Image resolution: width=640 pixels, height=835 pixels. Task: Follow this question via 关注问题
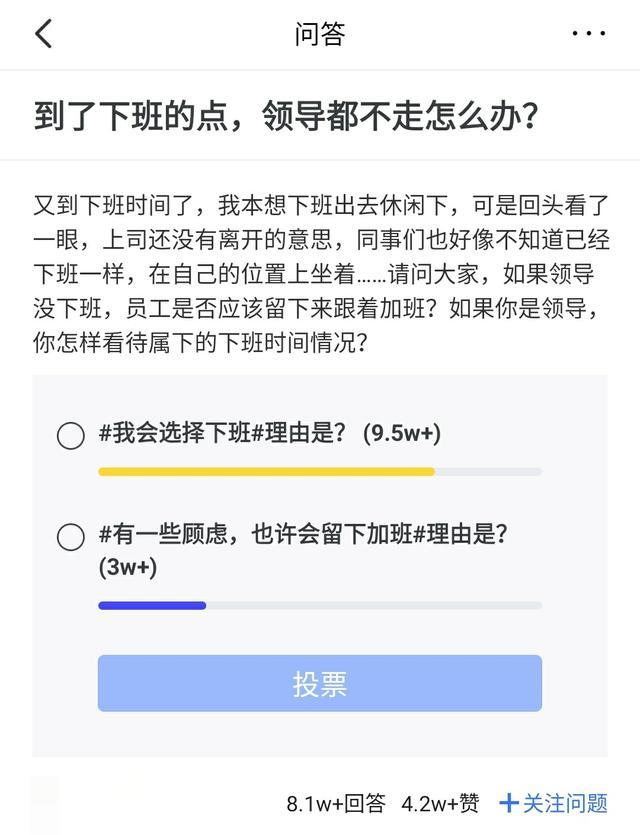click(554, 803)
